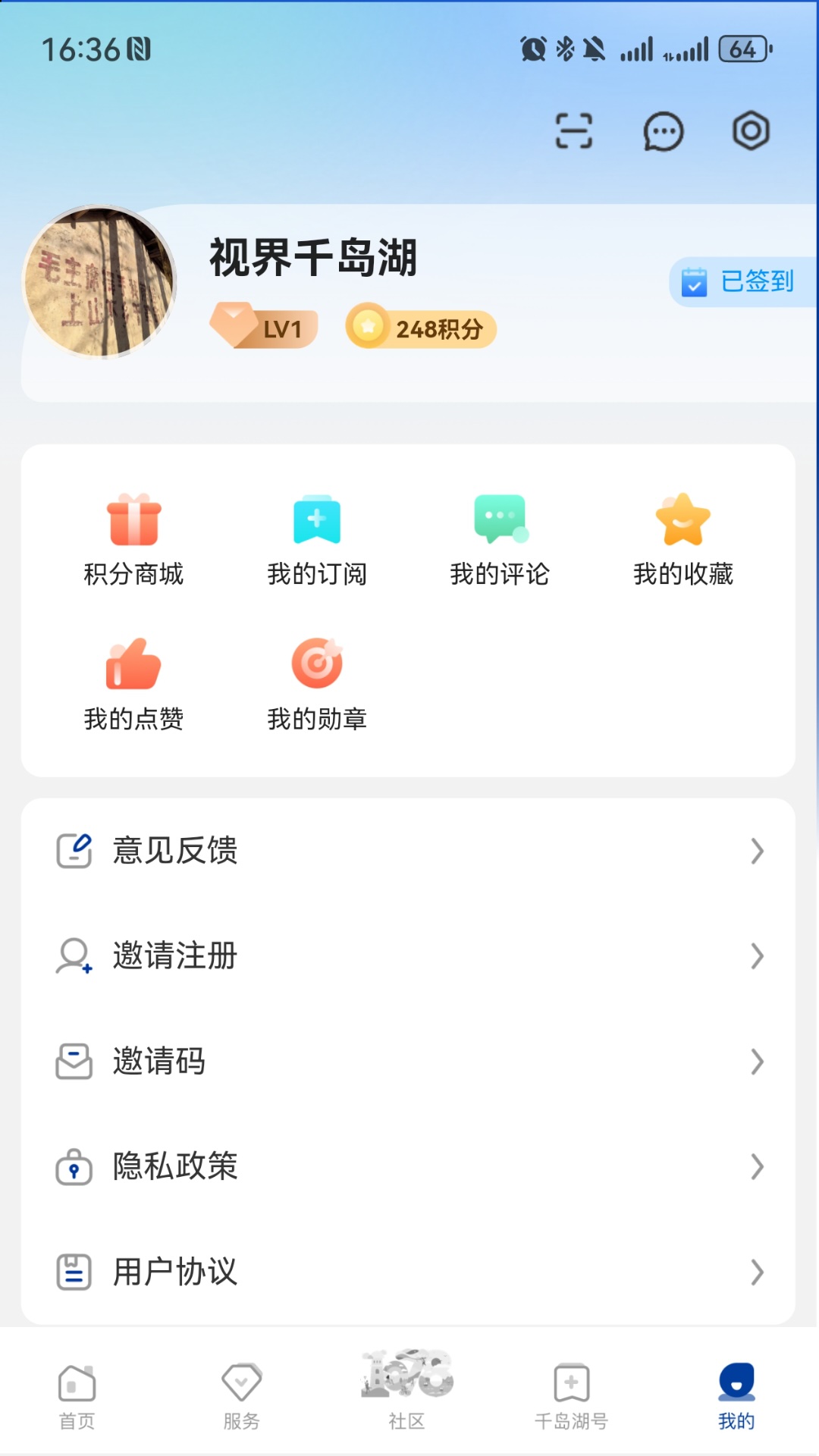View 我的点赞 likes
Viewport: 819px width, 1456px height.
133,682
